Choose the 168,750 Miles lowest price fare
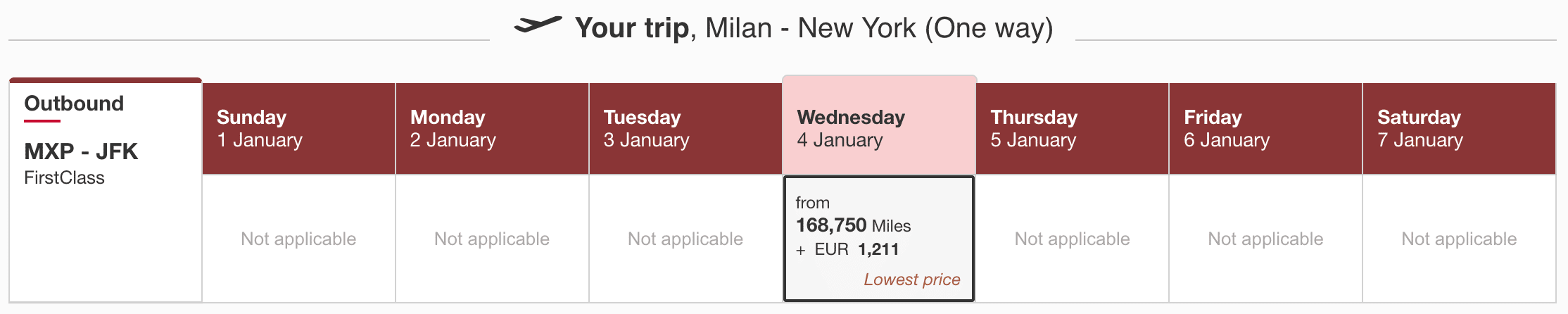Viewport: 1568px width, 314px height. pyautogui.click(x=879, y=239)
